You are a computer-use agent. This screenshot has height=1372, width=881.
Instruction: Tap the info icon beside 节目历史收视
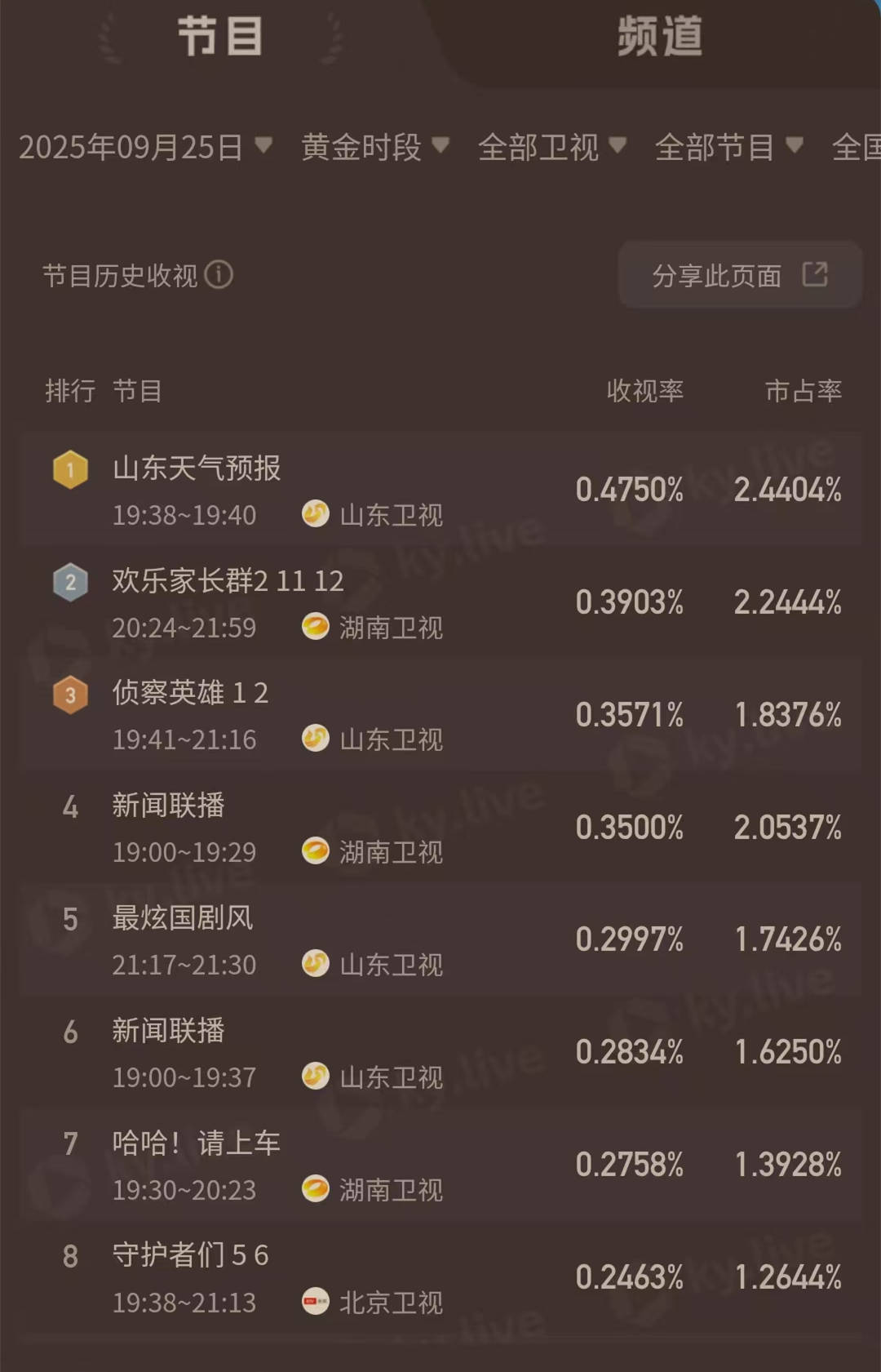(219, 275)
